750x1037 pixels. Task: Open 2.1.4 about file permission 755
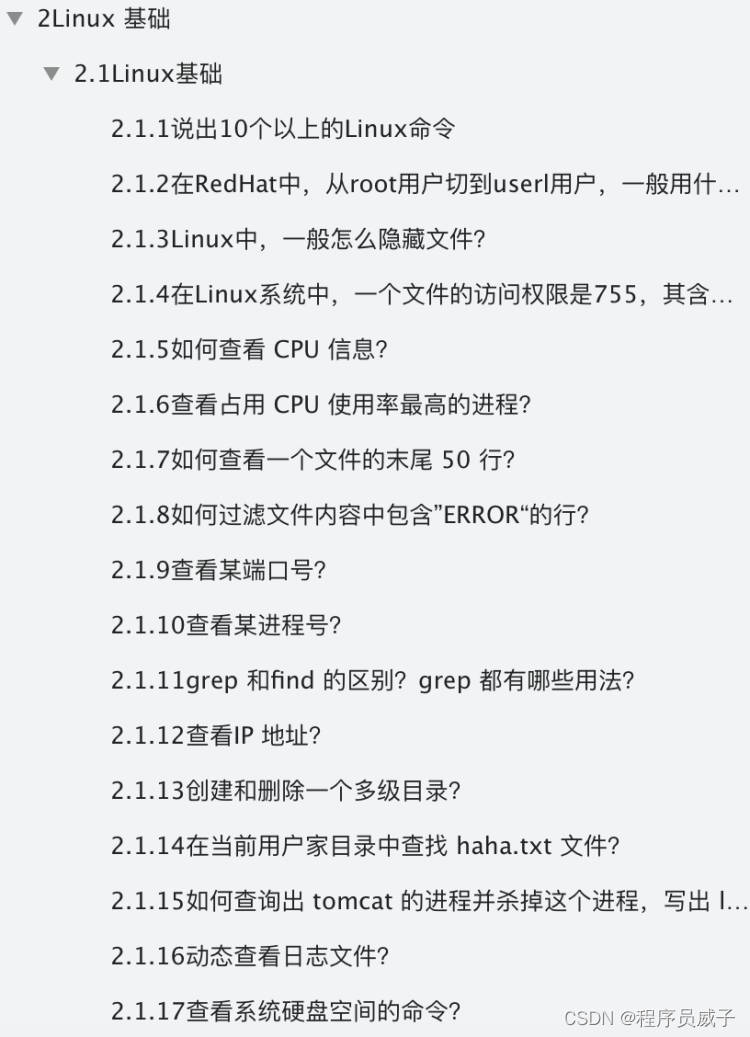pos(421,295)
